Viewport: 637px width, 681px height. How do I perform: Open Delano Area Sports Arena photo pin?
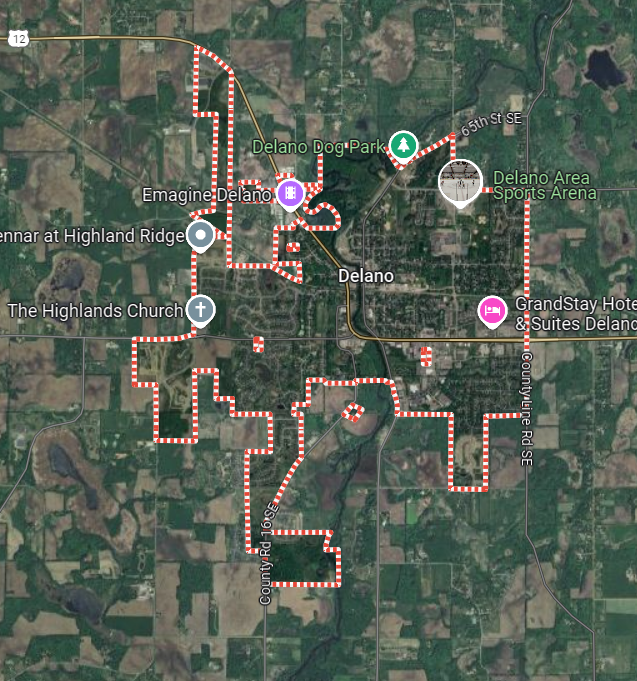pos(461,181)
